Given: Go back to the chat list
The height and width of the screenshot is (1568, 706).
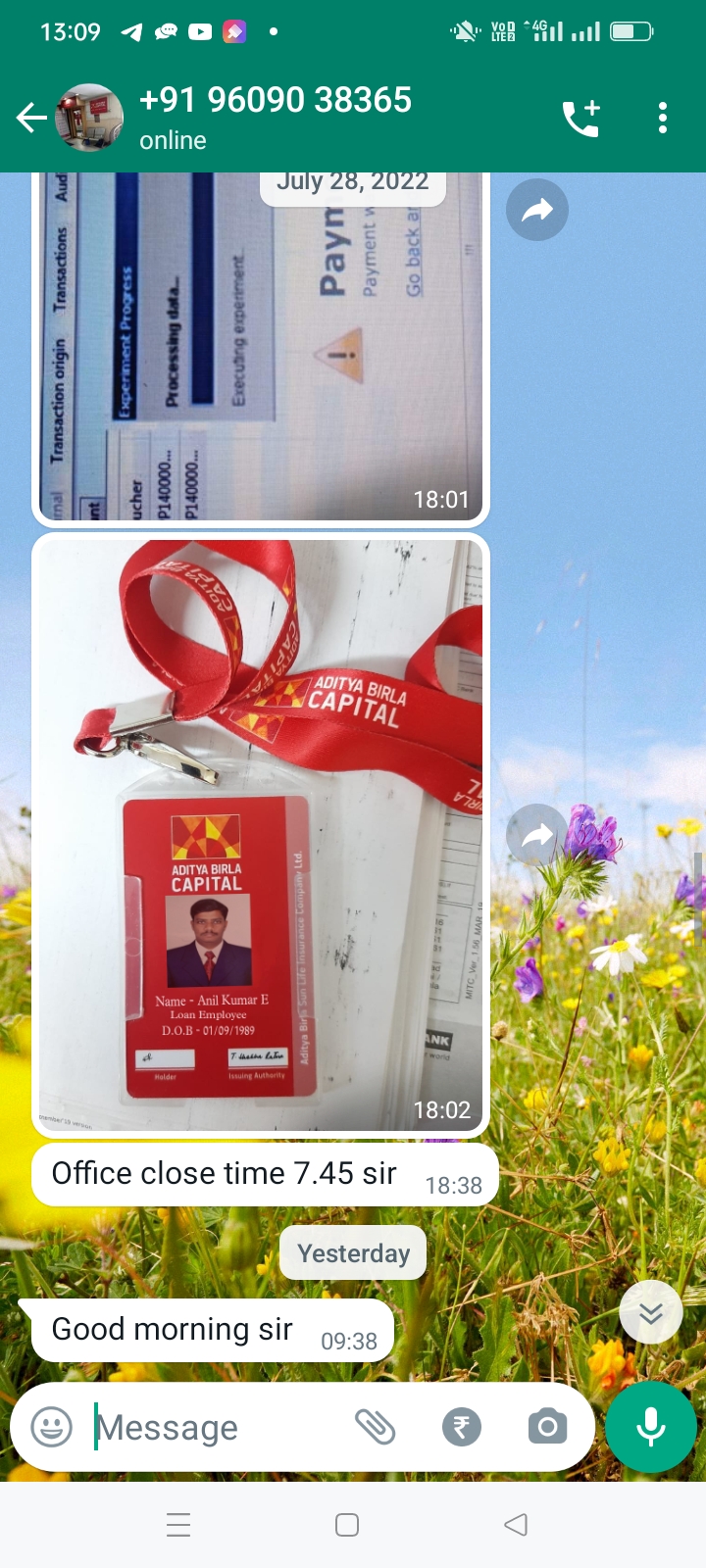Looking at the screenshot, I should [x=31, y=119].
